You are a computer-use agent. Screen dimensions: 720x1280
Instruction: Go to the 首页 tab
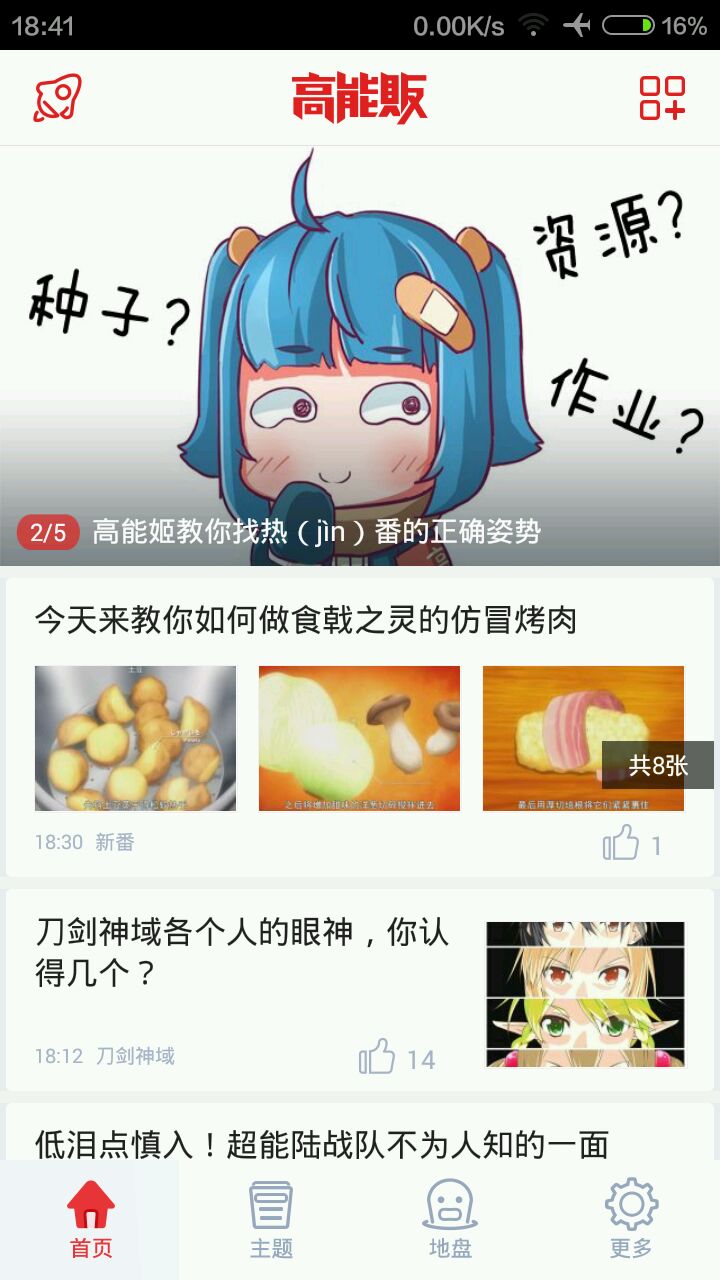pyautogui.click(x=90, y=1220)
